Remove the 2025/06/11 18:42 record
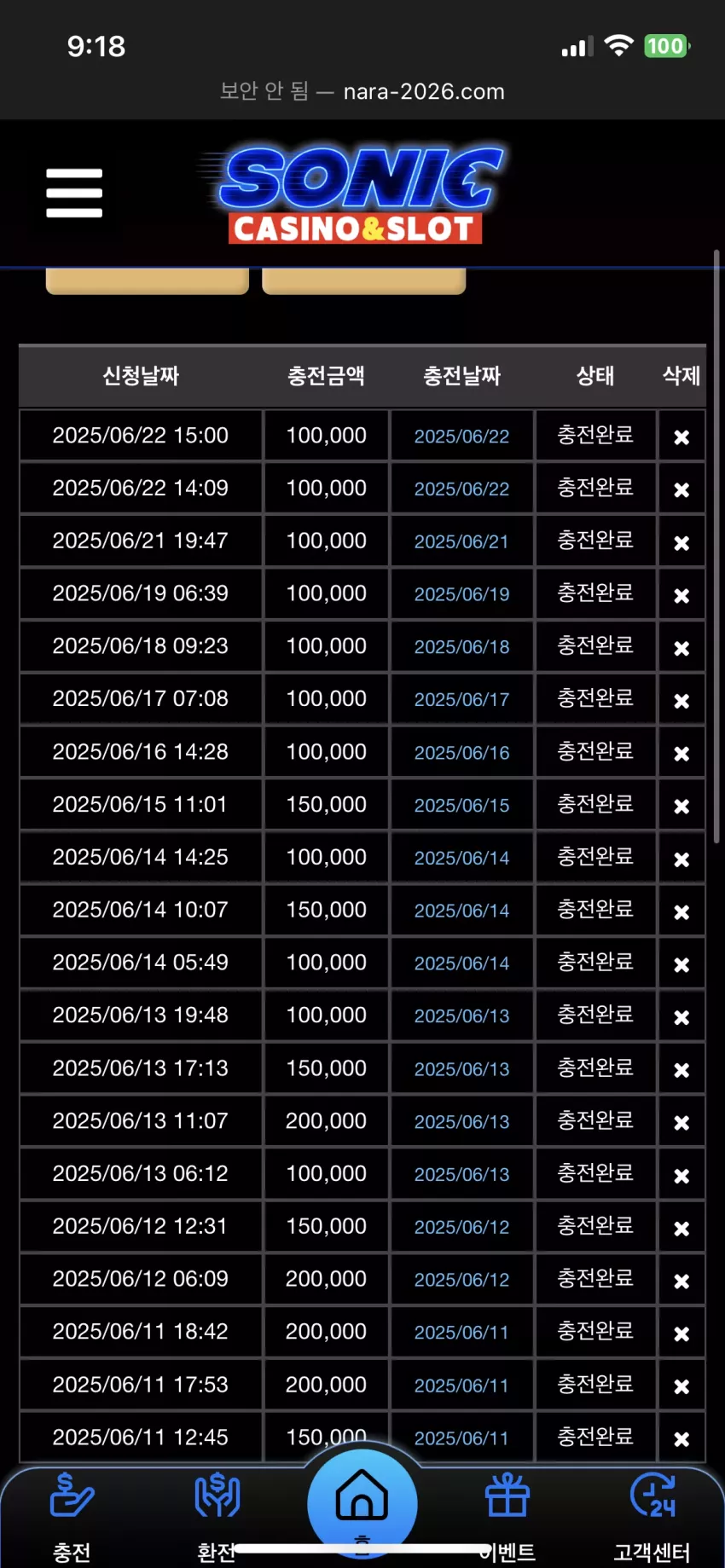This screenshot has width=725, height=1568. 681,1334
